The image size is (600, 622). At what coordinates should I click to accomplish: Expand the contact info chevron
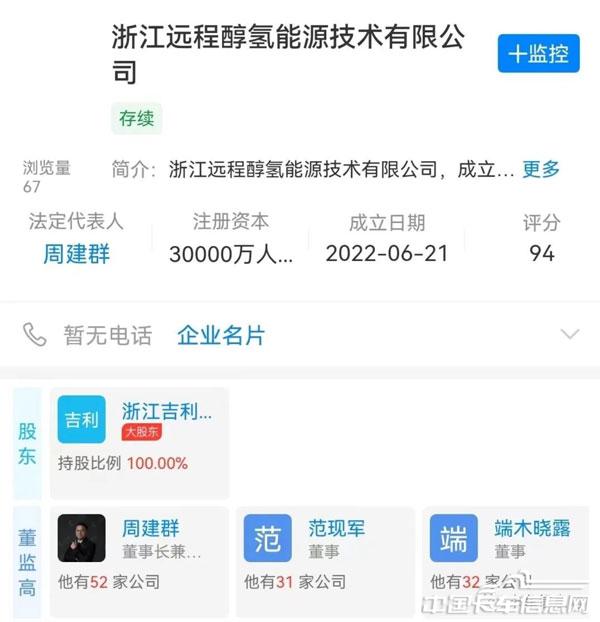[x=569, y=334]
